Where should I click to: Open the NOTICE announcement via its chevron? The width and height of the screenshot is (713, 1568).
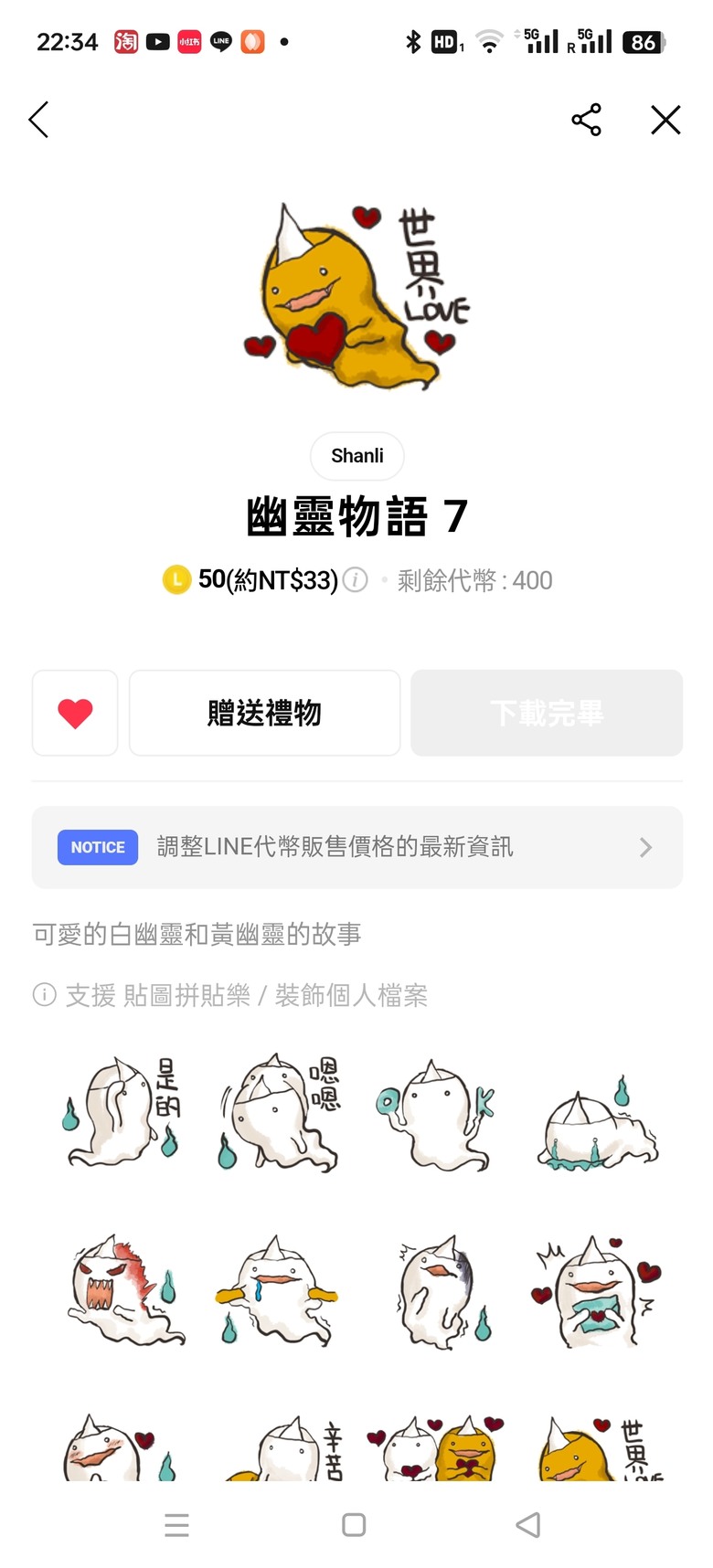coord(644,847)
